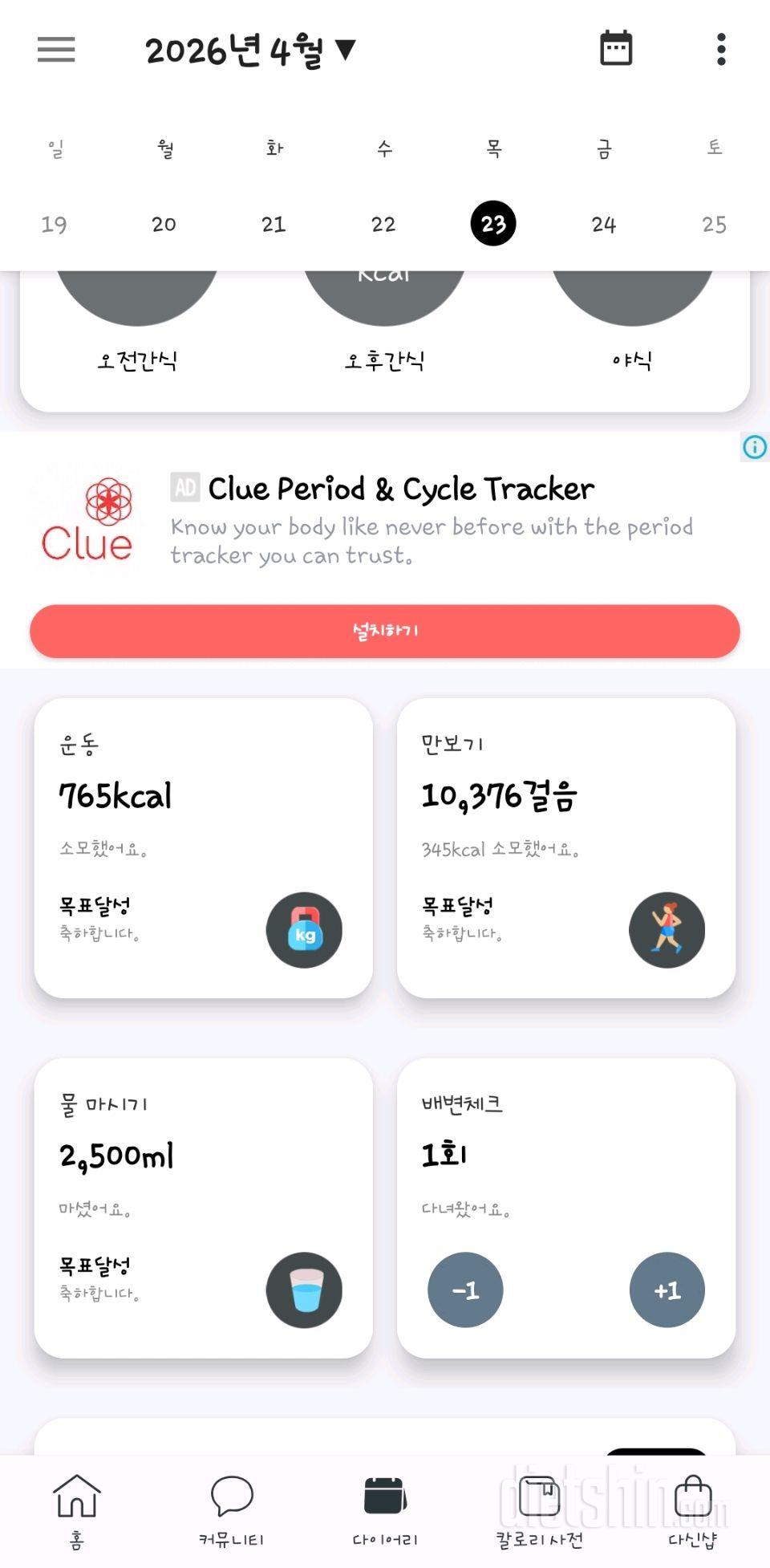Switch to the 커뮤니티 tab
The image size is (770, 1568).
[231, 1510]
